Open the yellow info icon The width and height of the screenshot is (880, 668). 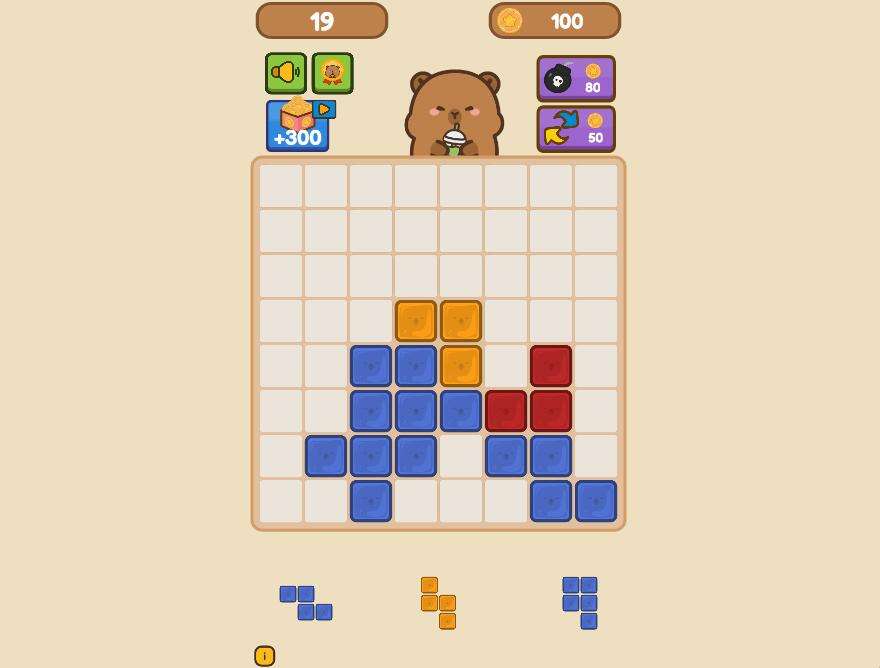coord(264,656)
